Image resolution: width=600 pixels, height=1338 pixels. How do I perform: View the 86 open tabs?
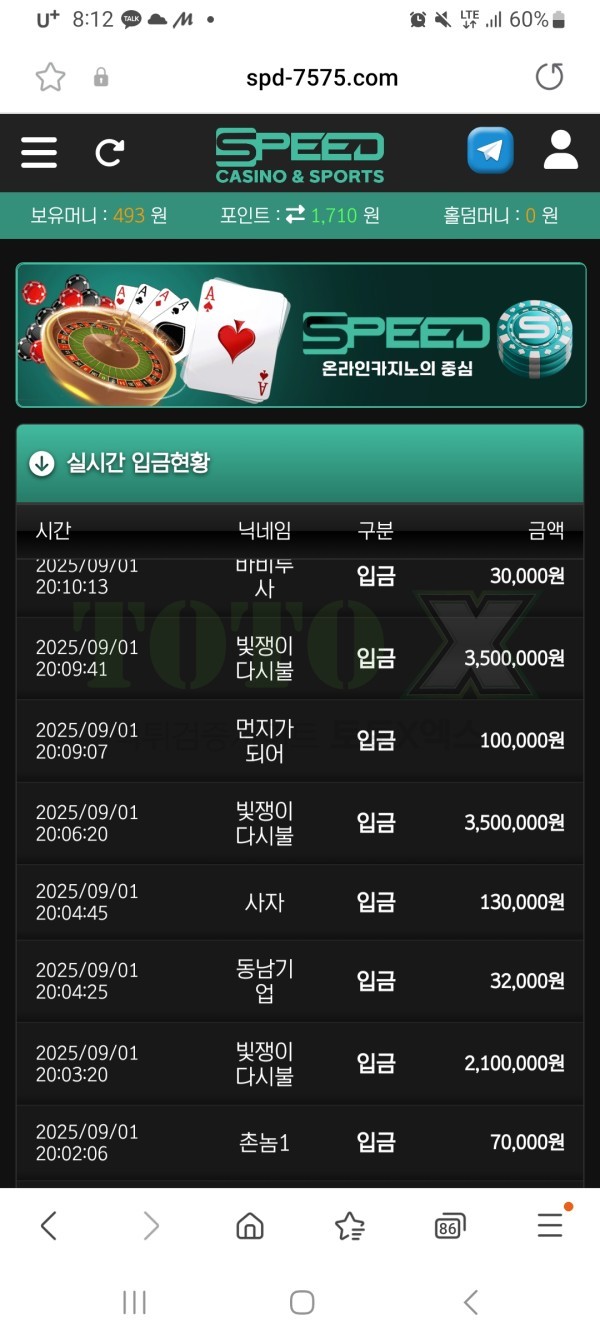coord(450,1226)
